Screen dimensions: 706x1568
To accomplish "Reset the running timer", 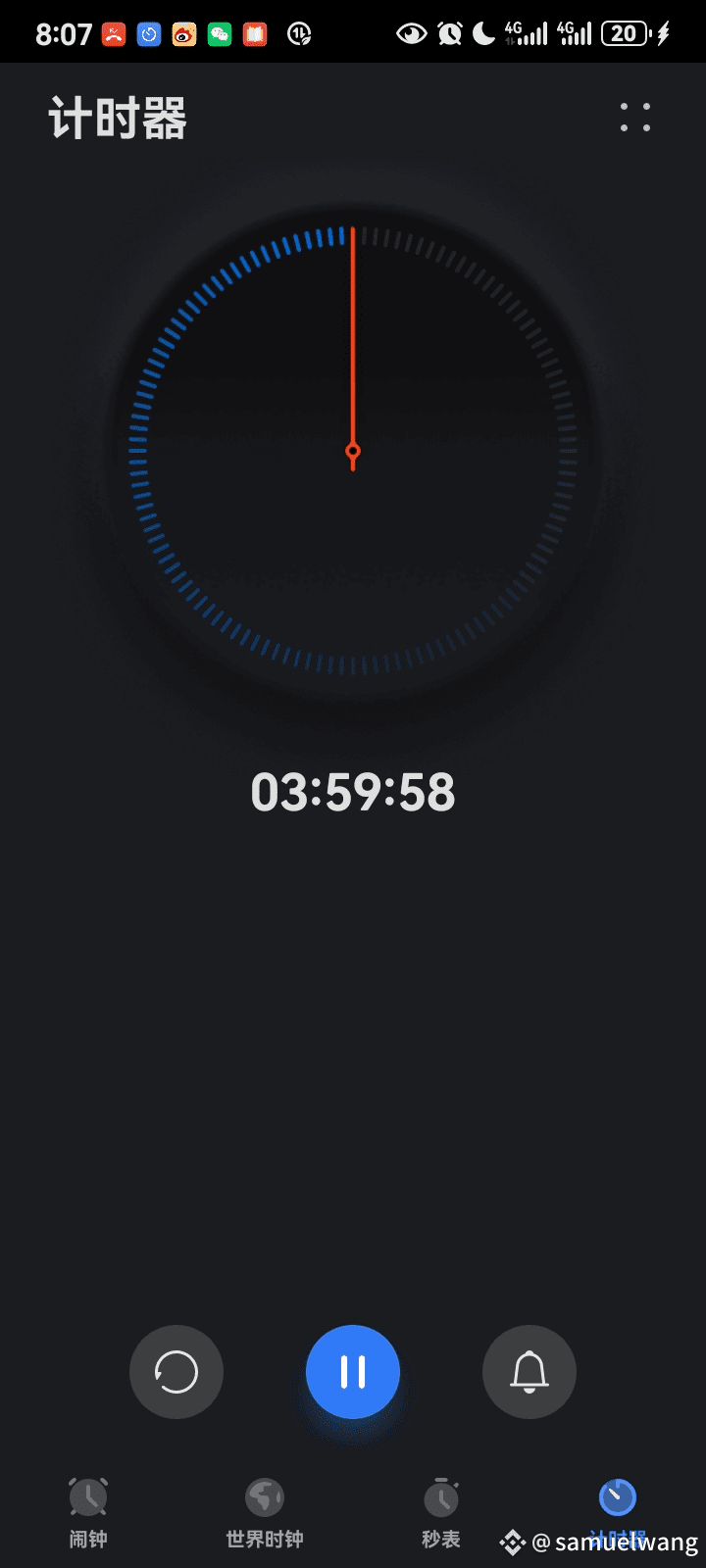I will 176,1372.
